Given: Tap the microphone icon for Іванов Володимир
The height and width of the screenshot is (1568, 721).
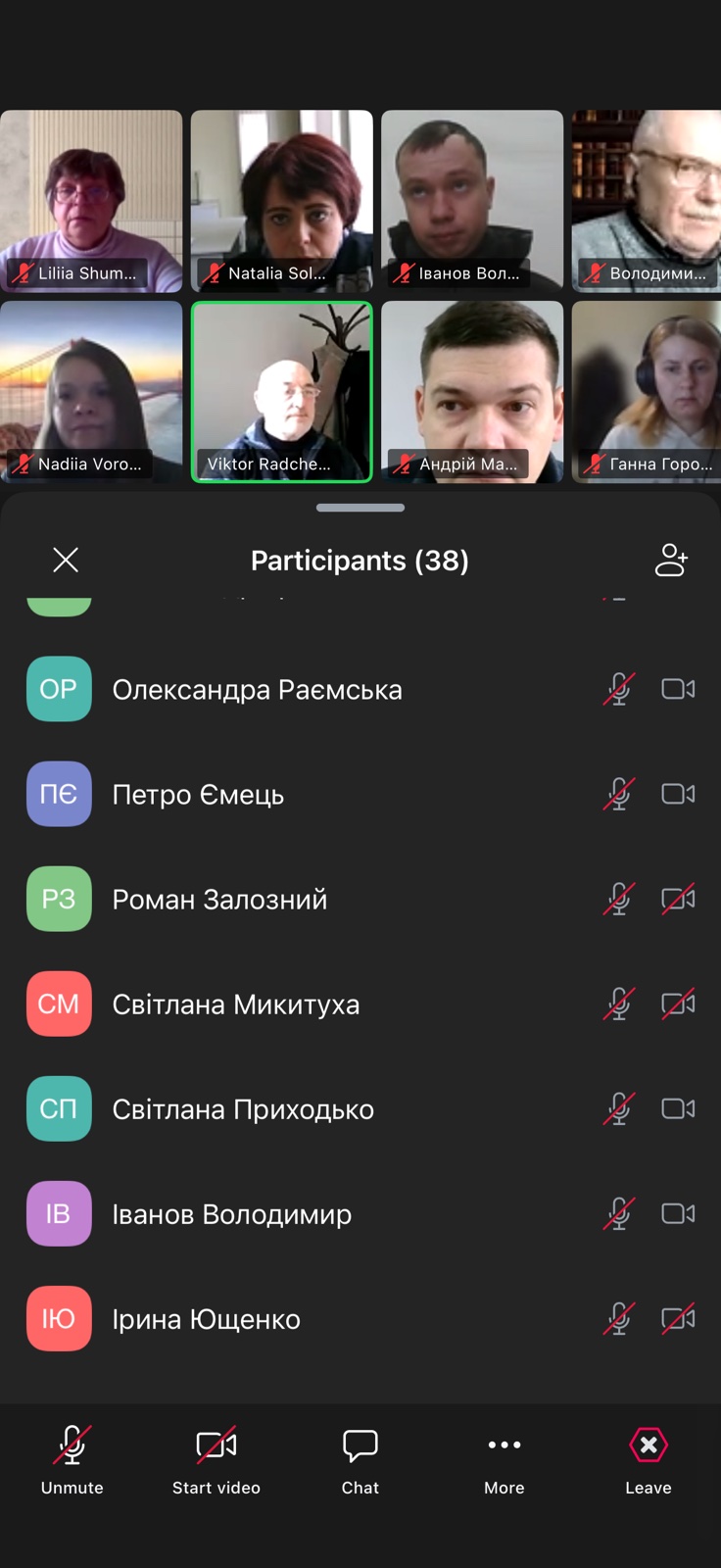Looking at the screenshot, I should point(618,1214).
